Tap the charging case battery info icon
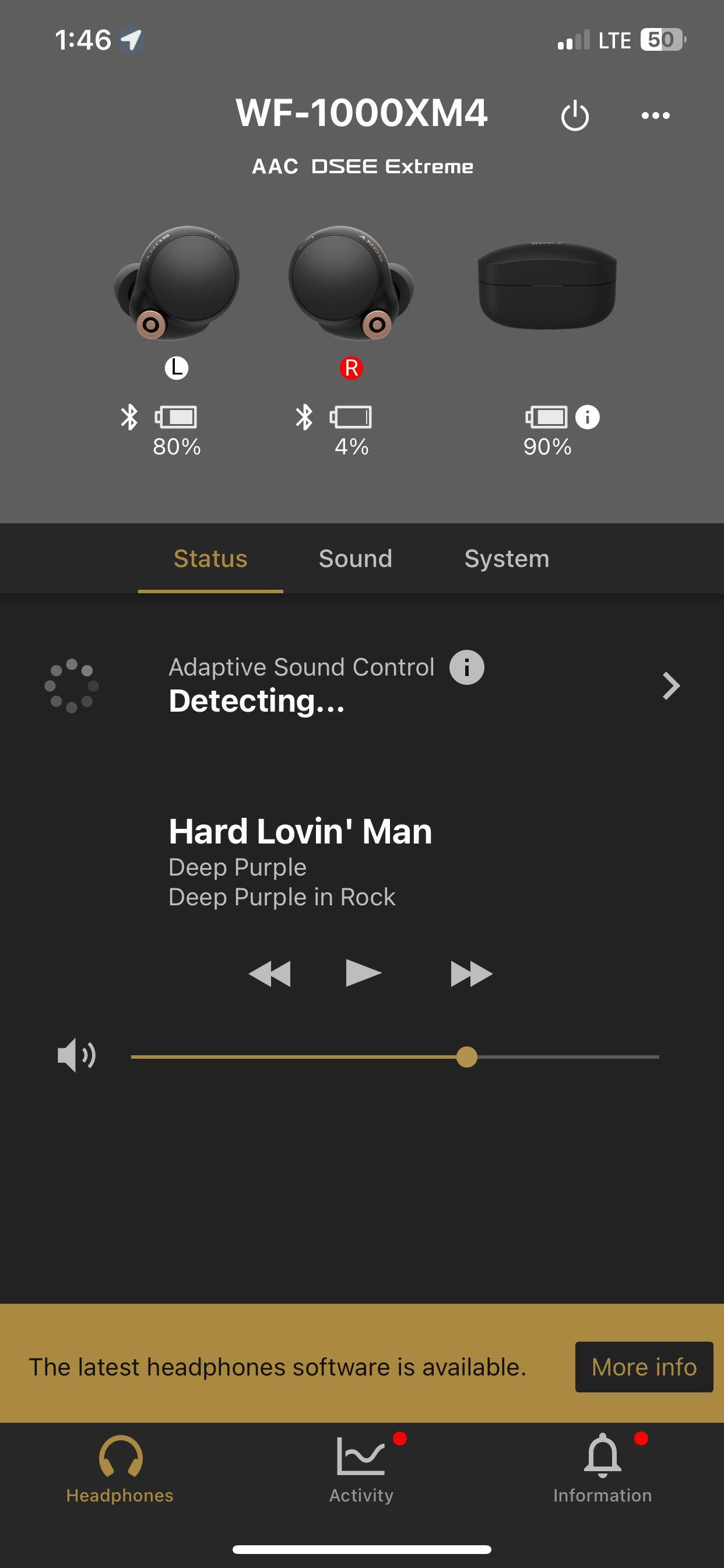Image resolution: width=724 pixels, height=1568 pixels. (x=587, y=417)
